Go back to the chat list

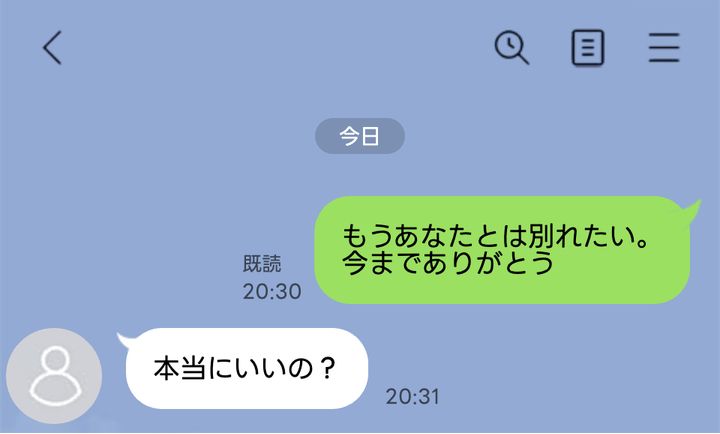tap(52, 47)
